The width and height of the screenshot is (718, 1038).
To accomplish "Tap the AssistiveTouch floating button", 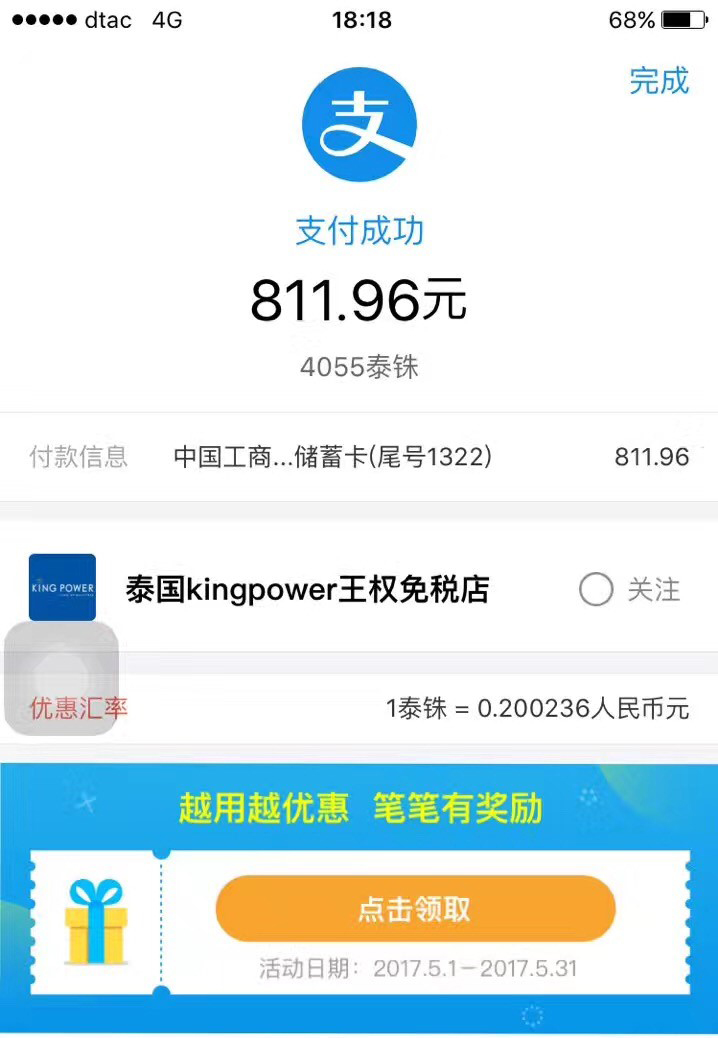I will click(x=62, y=679).
